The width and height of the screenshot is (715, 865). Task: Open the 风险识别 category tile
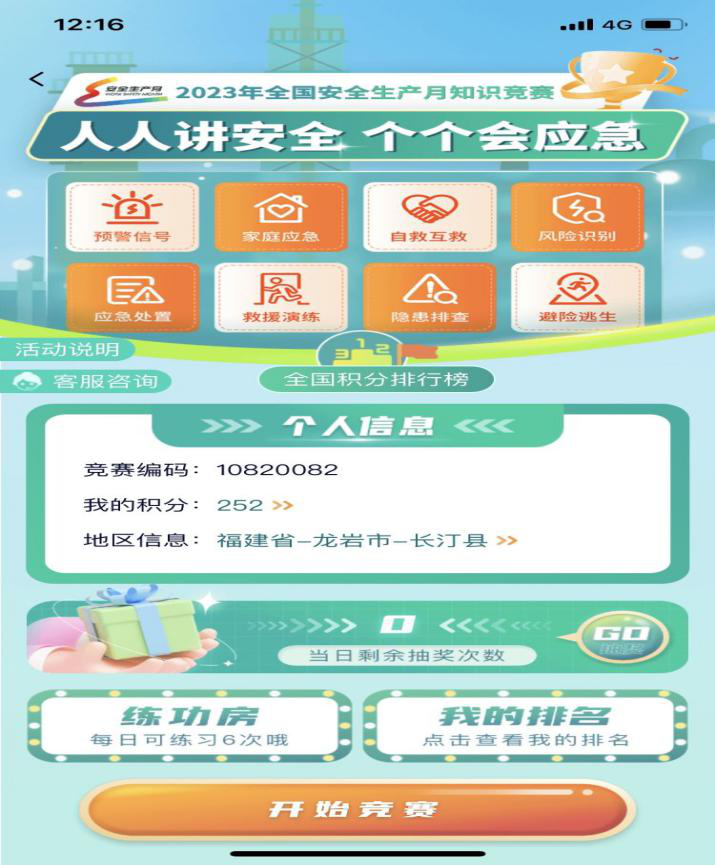pos(577,217)
